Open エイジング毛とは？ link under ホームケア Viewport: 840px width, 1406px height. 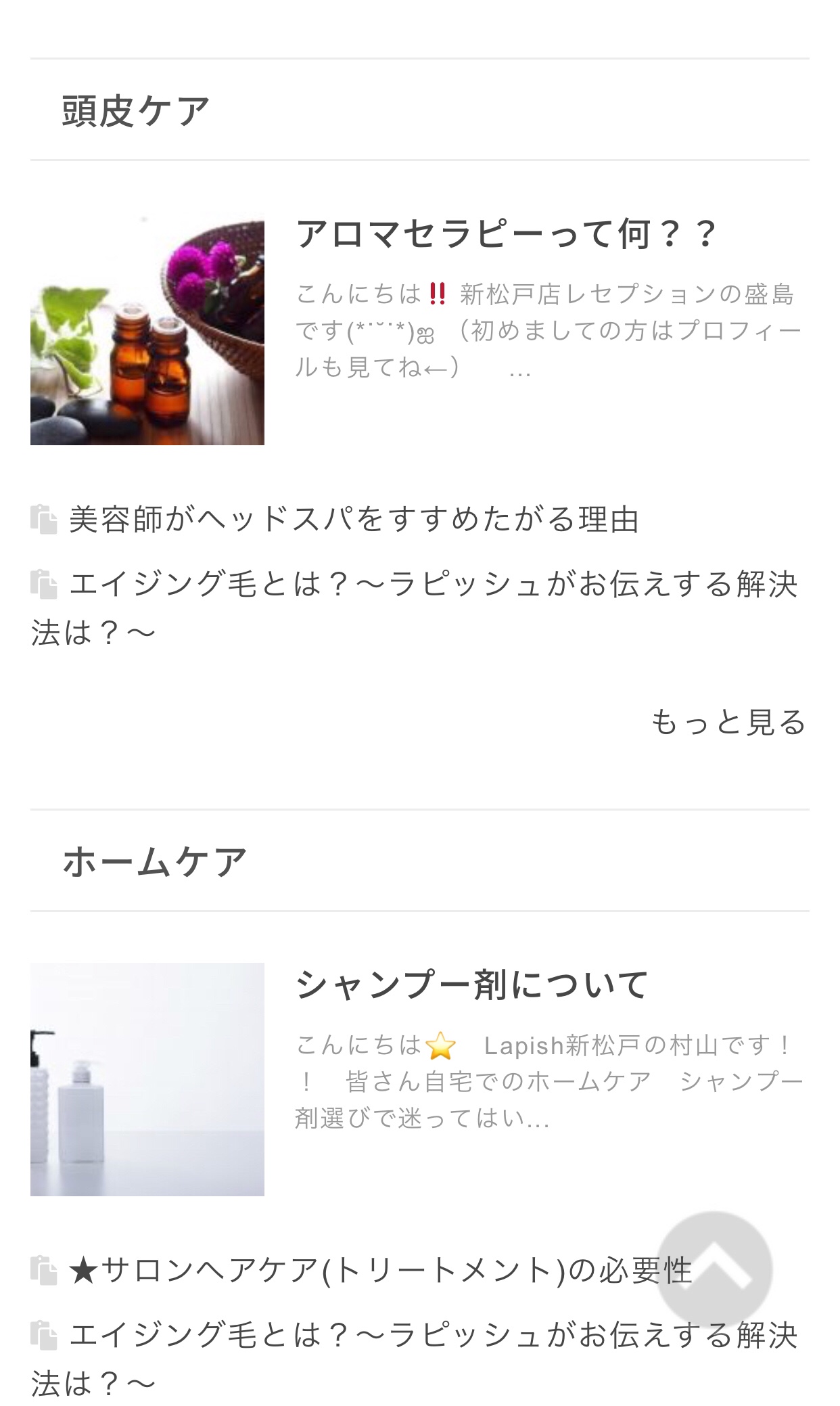(414, 1359)
